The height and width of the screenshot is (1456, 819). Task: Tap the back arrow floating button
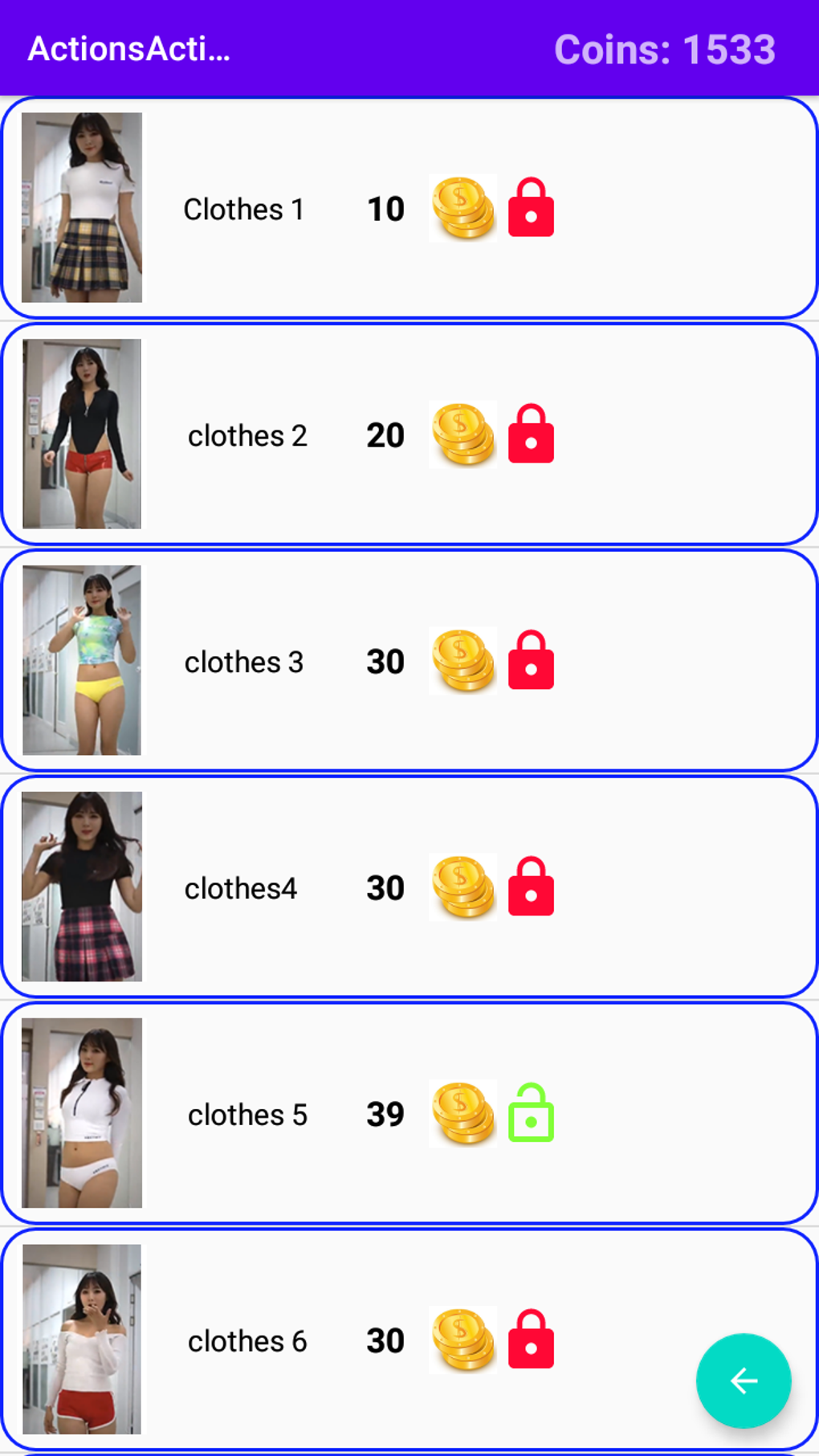[744, 1381]
